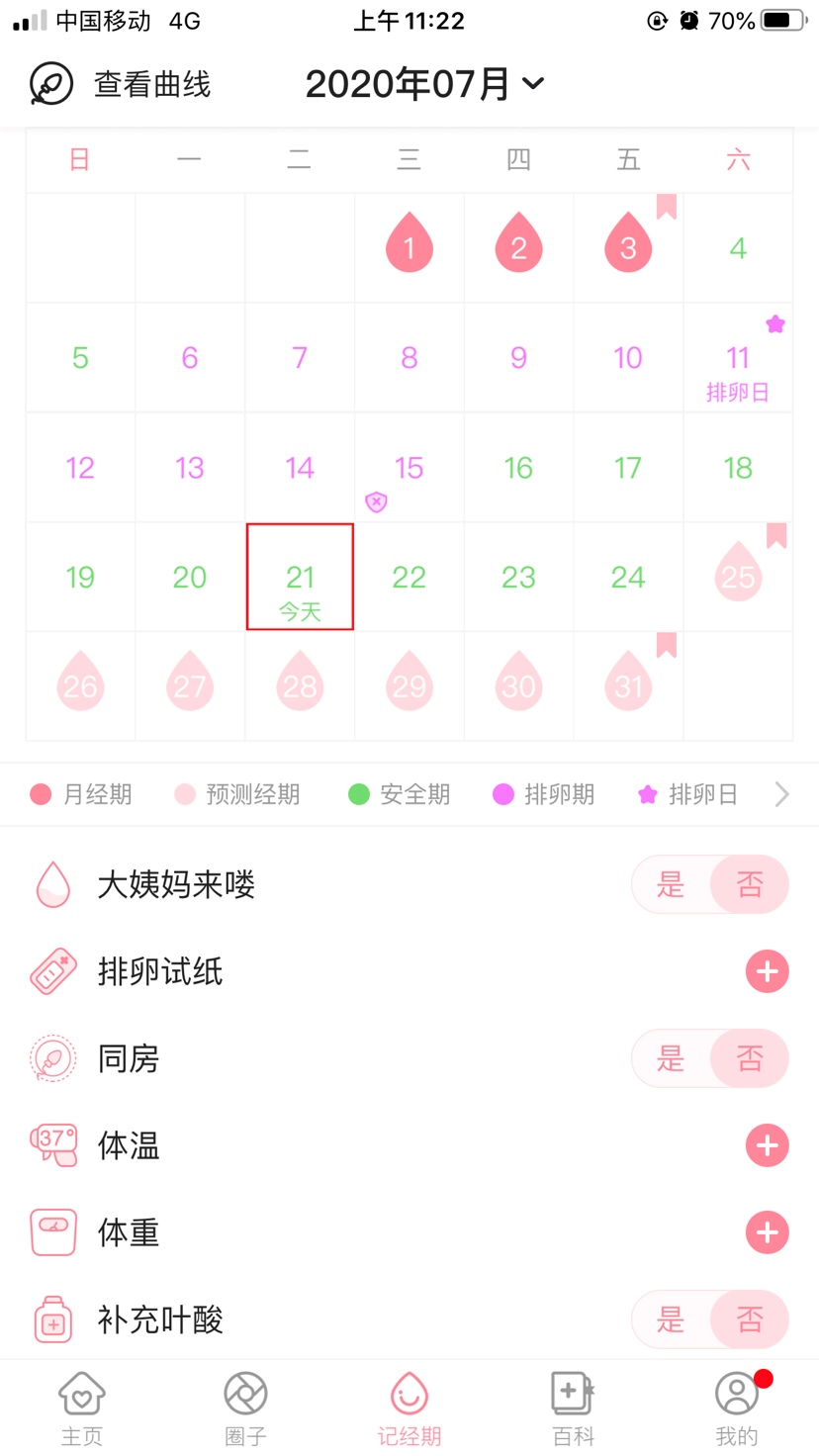Show more legend items with arrow

pyautogui.click(x=781, y=794)
